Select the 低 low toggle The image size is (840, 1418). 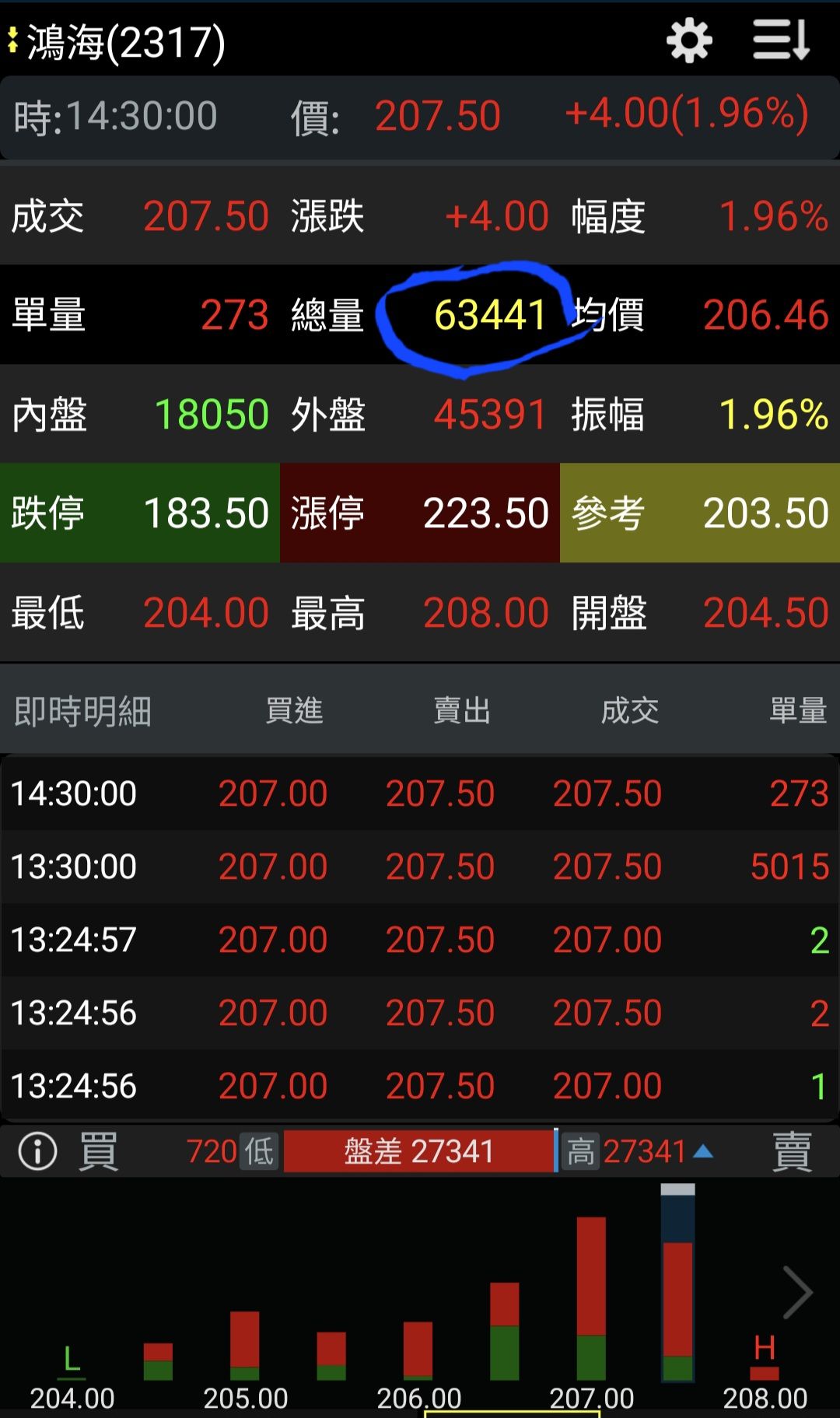click(259, 1151)
